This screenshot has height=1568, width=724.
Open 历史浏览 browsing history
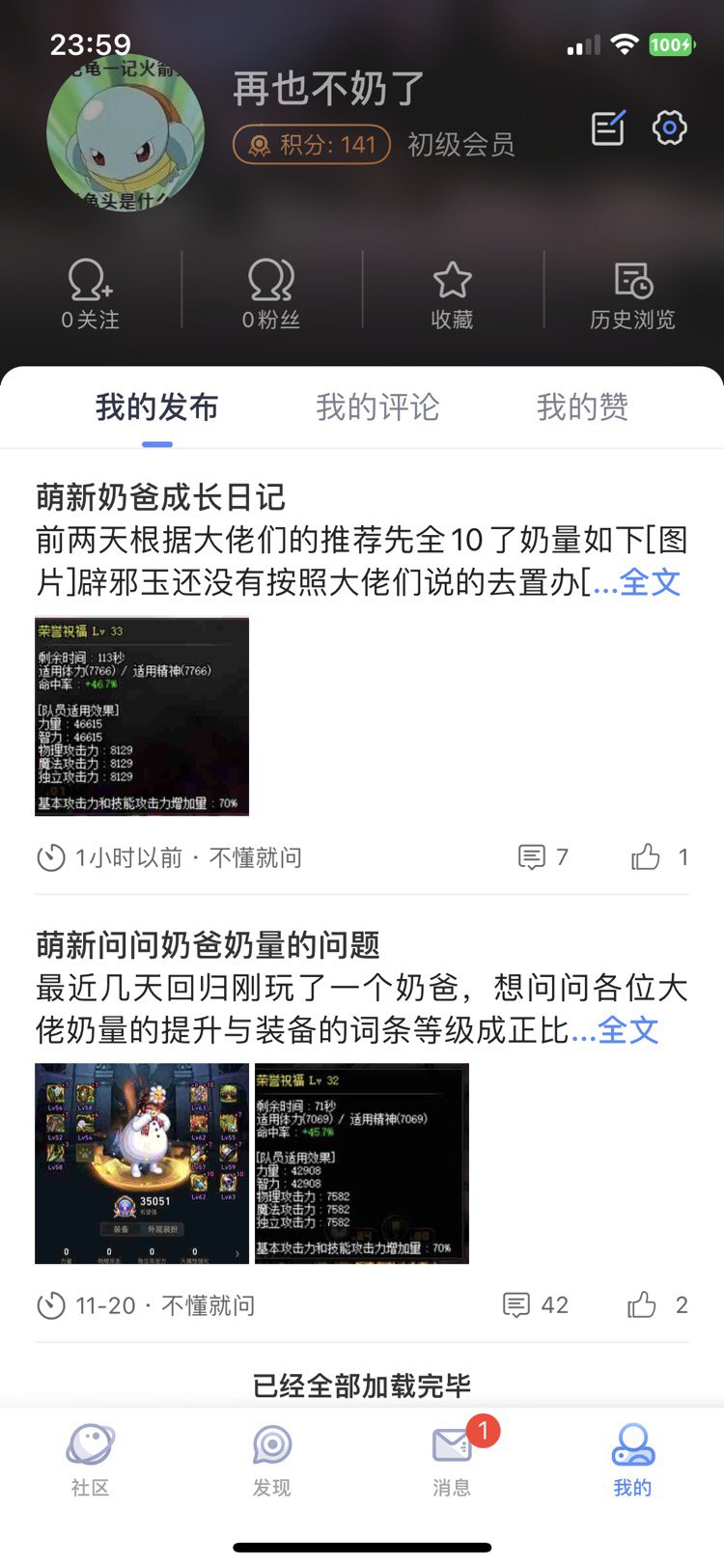click(x=632, y=294)
